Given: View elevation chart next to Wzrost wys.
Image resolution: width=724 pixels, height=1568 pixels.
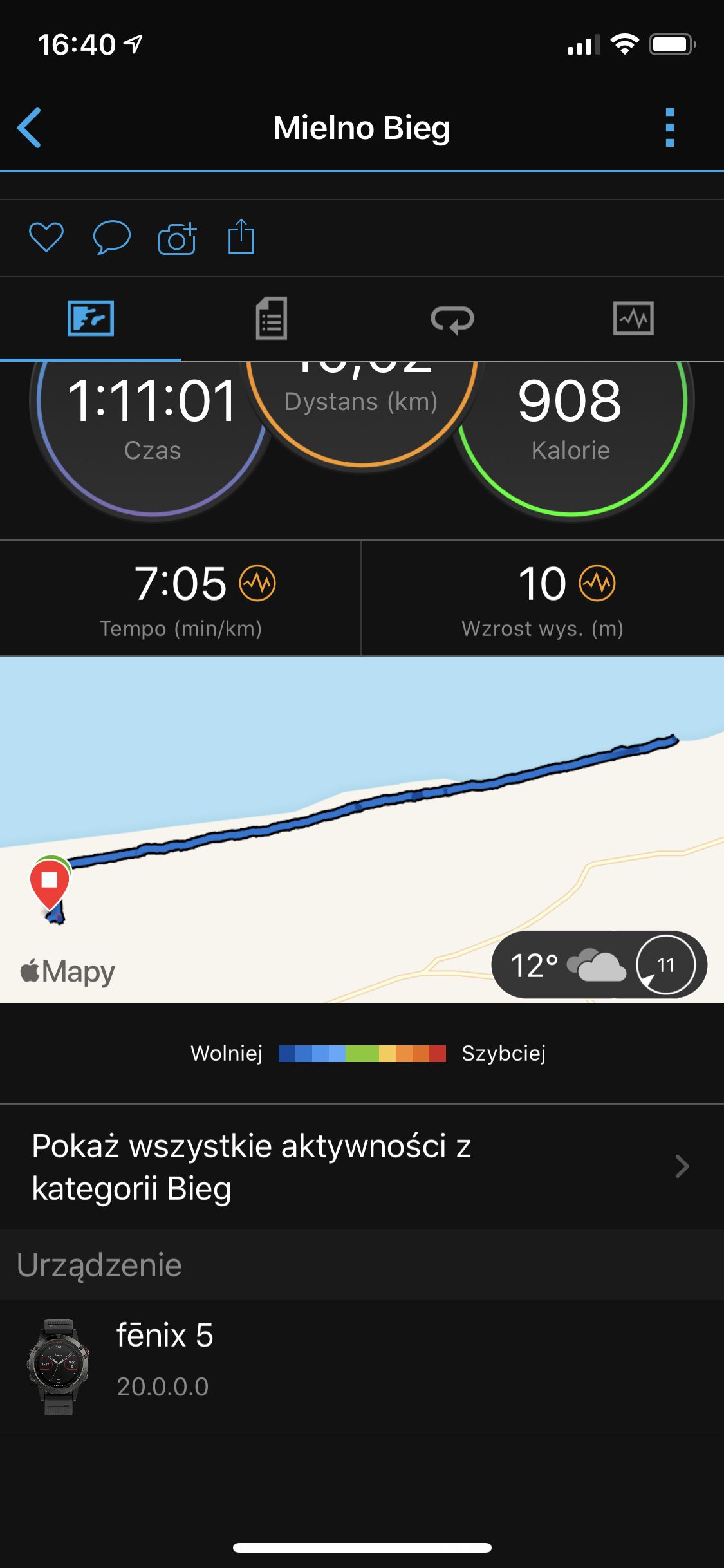Looking at the screenshot, I should (x=597, y=583).
